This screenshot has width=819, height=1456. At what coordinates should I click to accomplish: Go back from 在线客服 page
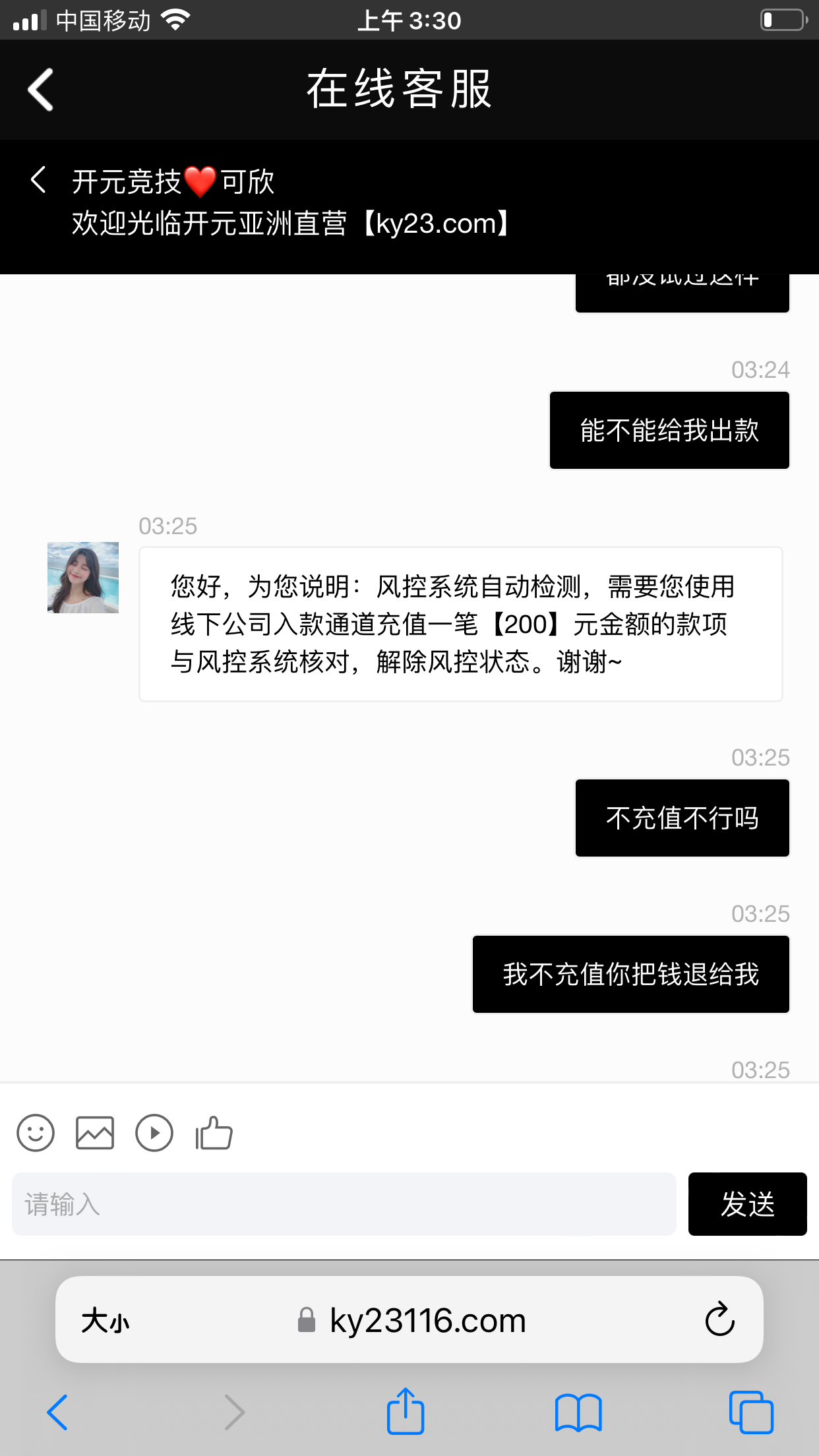coord(41,90)
